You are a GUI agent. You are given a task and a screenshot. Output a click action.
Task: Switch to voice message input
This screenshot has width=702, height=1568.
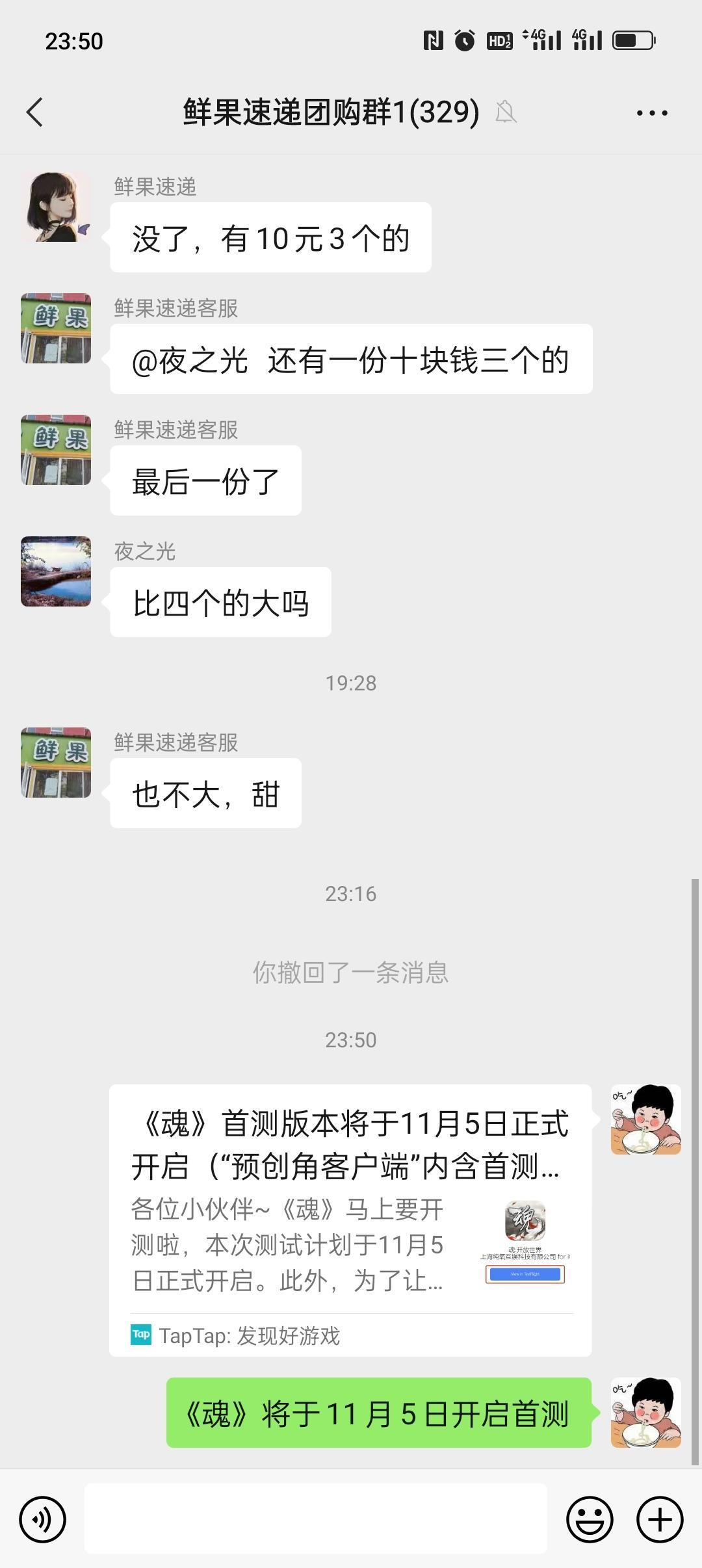coord(43,1519)
